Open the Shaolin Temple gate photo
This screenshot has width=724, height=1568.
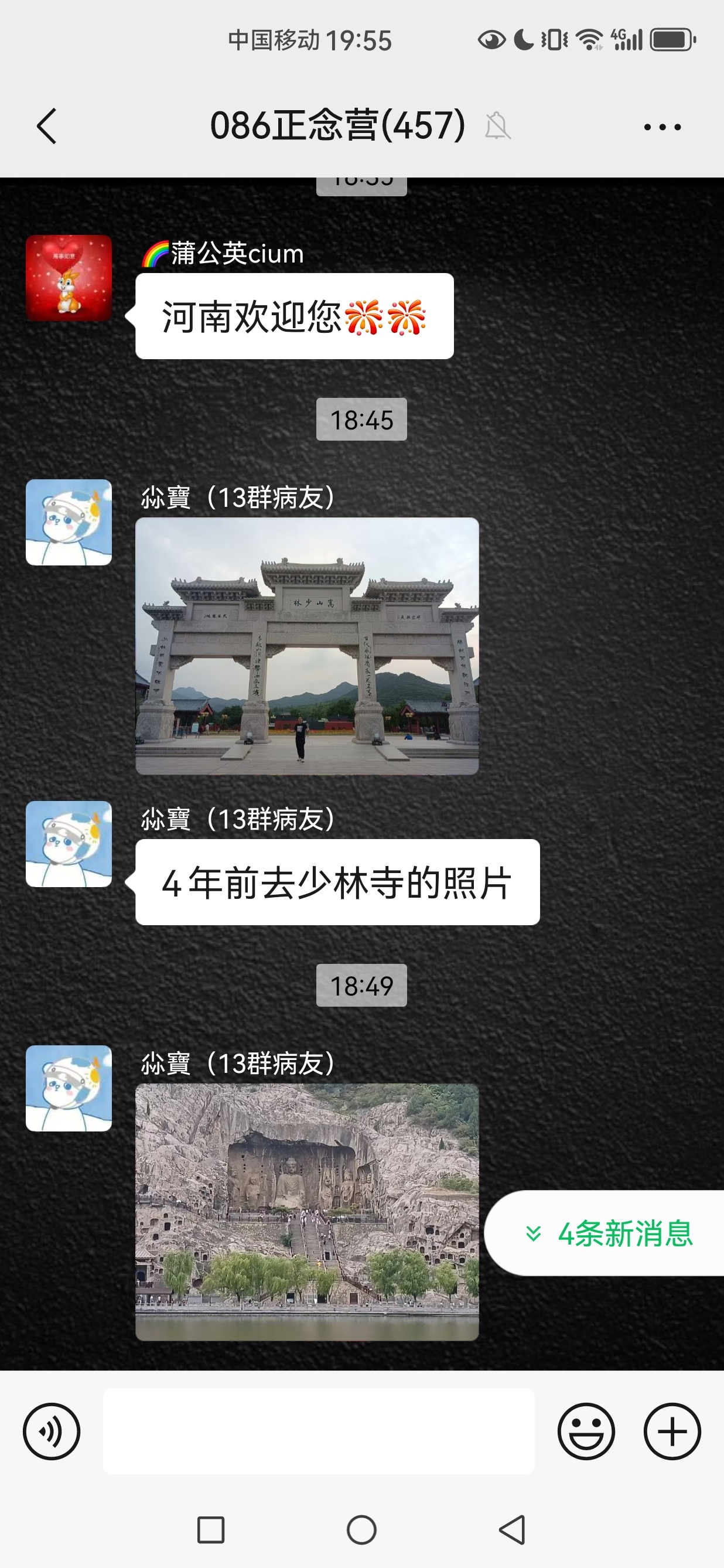coord(306,646)
